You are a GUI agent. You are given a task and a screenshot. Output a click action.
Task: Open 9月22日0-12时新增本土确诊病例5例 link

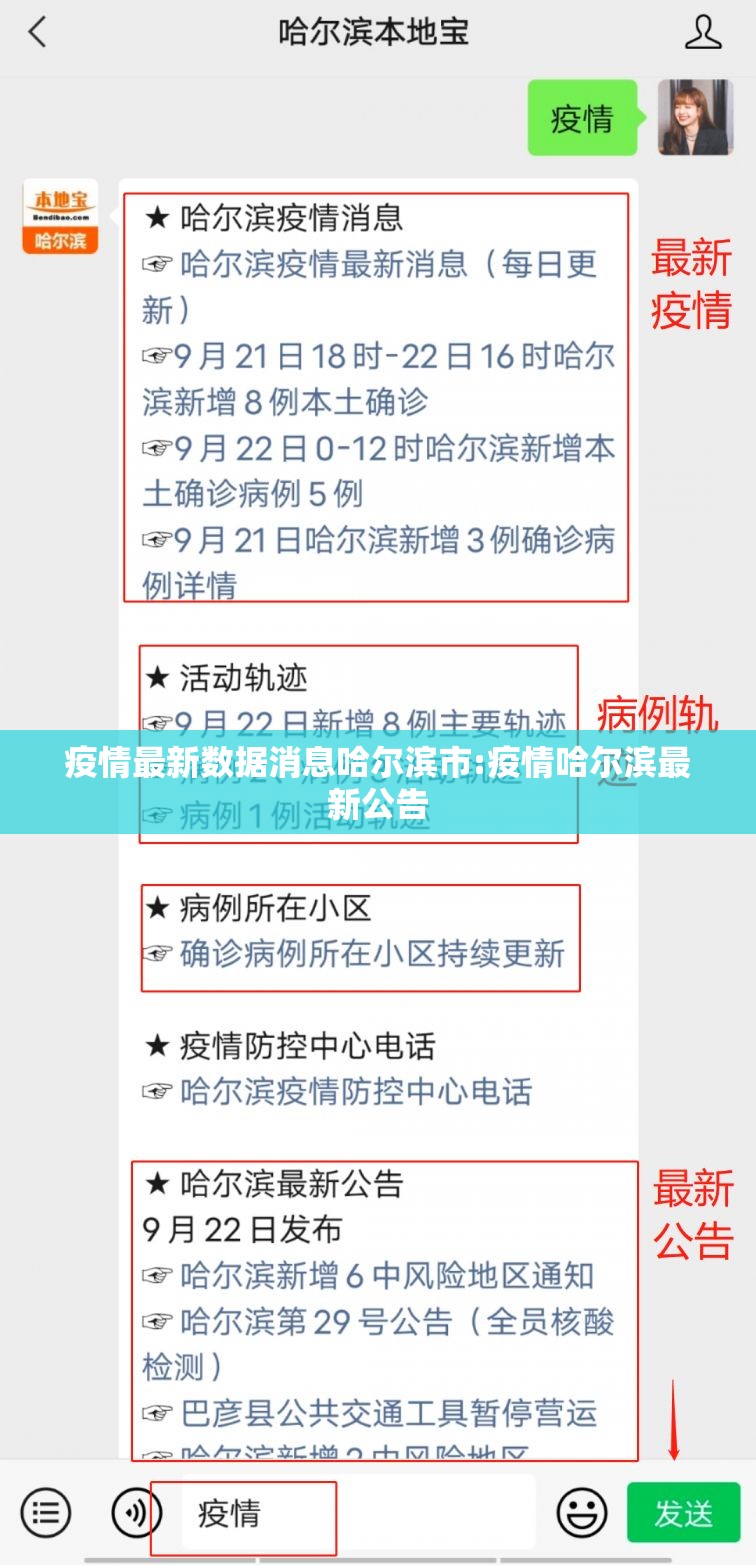coord(380,470)
